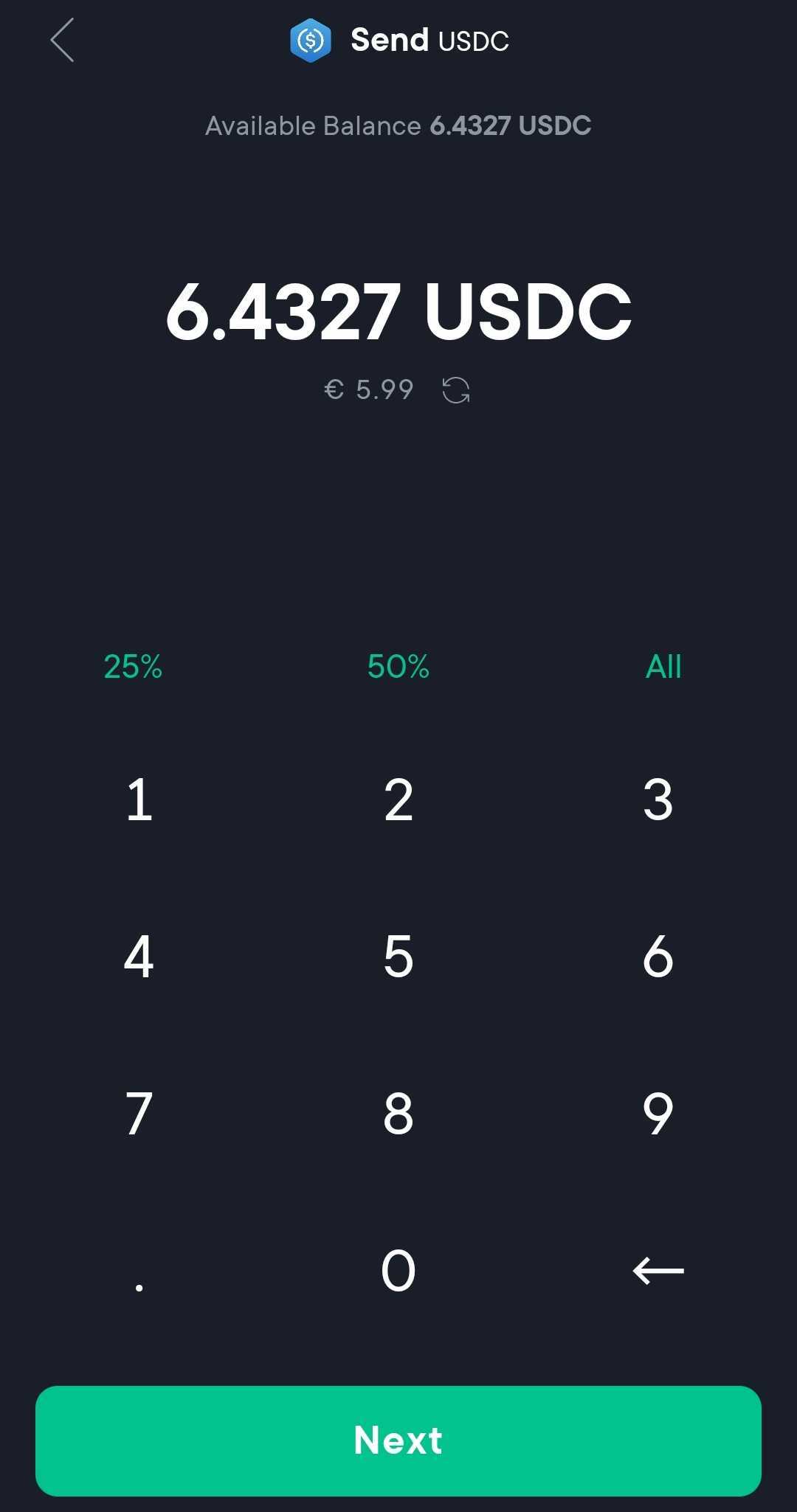Enter digit 3 on the keypad
The width and height of the screenshot is (797, 1512).
658,800
